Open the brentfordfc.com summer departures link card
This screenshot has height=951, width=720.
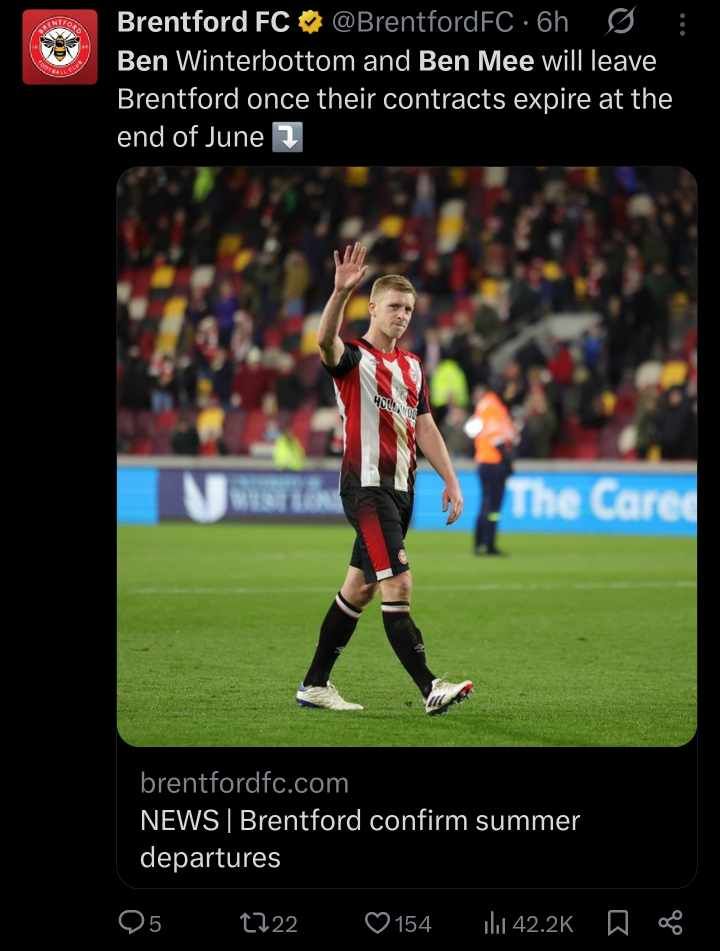click(x=406, y=816)
